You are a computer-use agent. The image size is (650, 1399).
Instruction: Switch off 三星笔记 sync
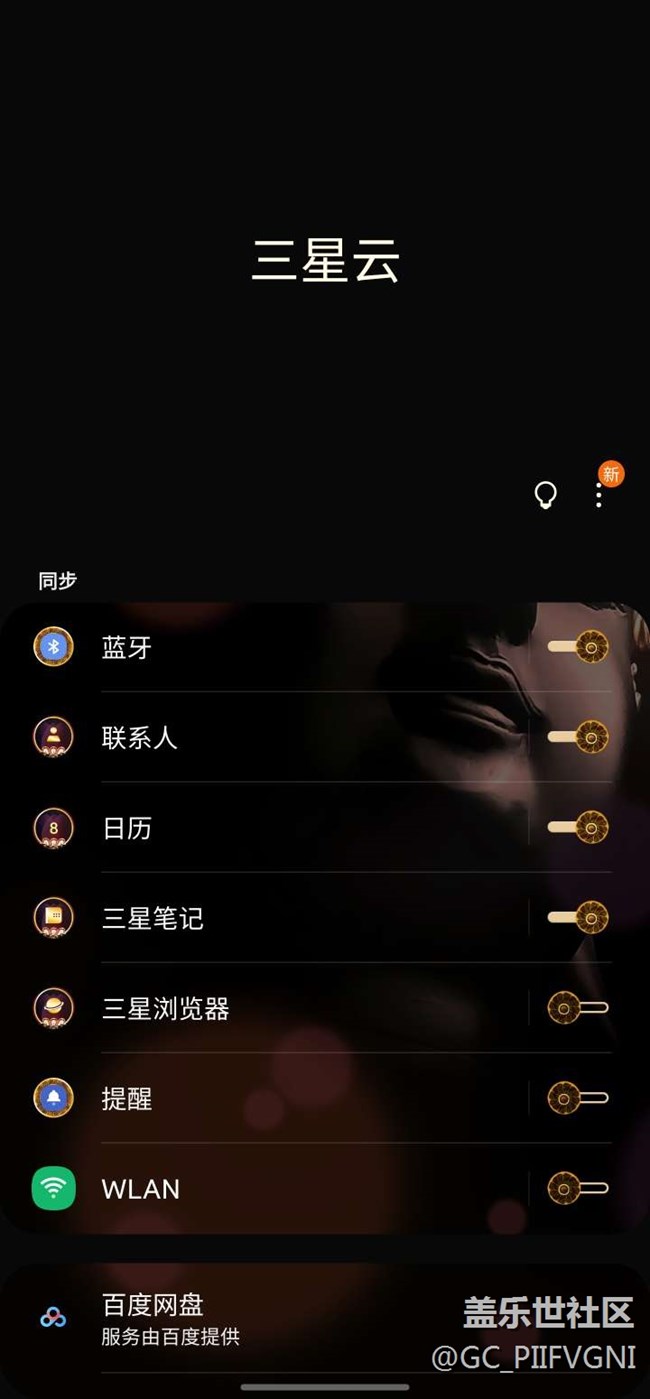(578, 918)
